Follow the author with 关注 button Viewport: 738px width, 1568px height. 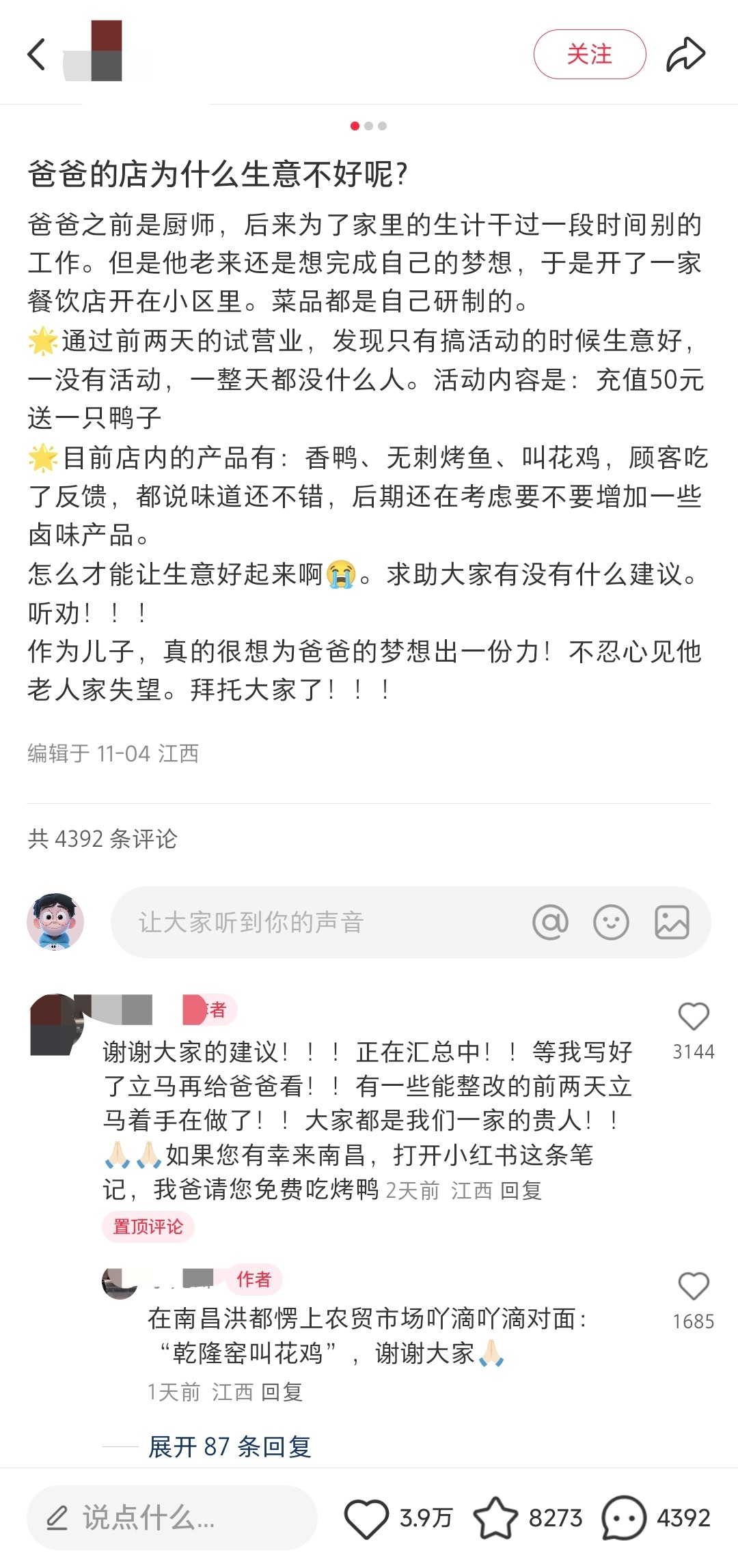(589, 55)
